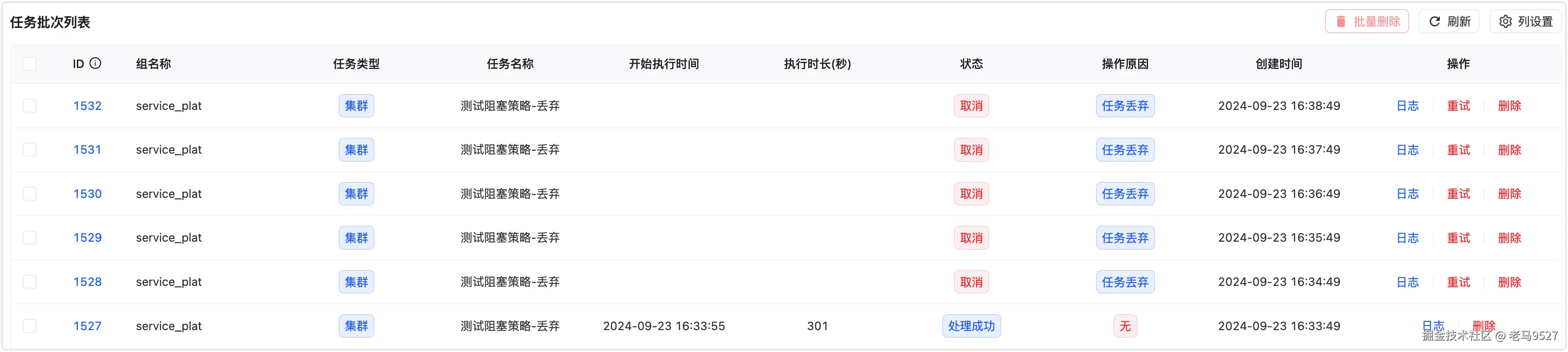Delete batch 1531

(x=1509, y=149)
